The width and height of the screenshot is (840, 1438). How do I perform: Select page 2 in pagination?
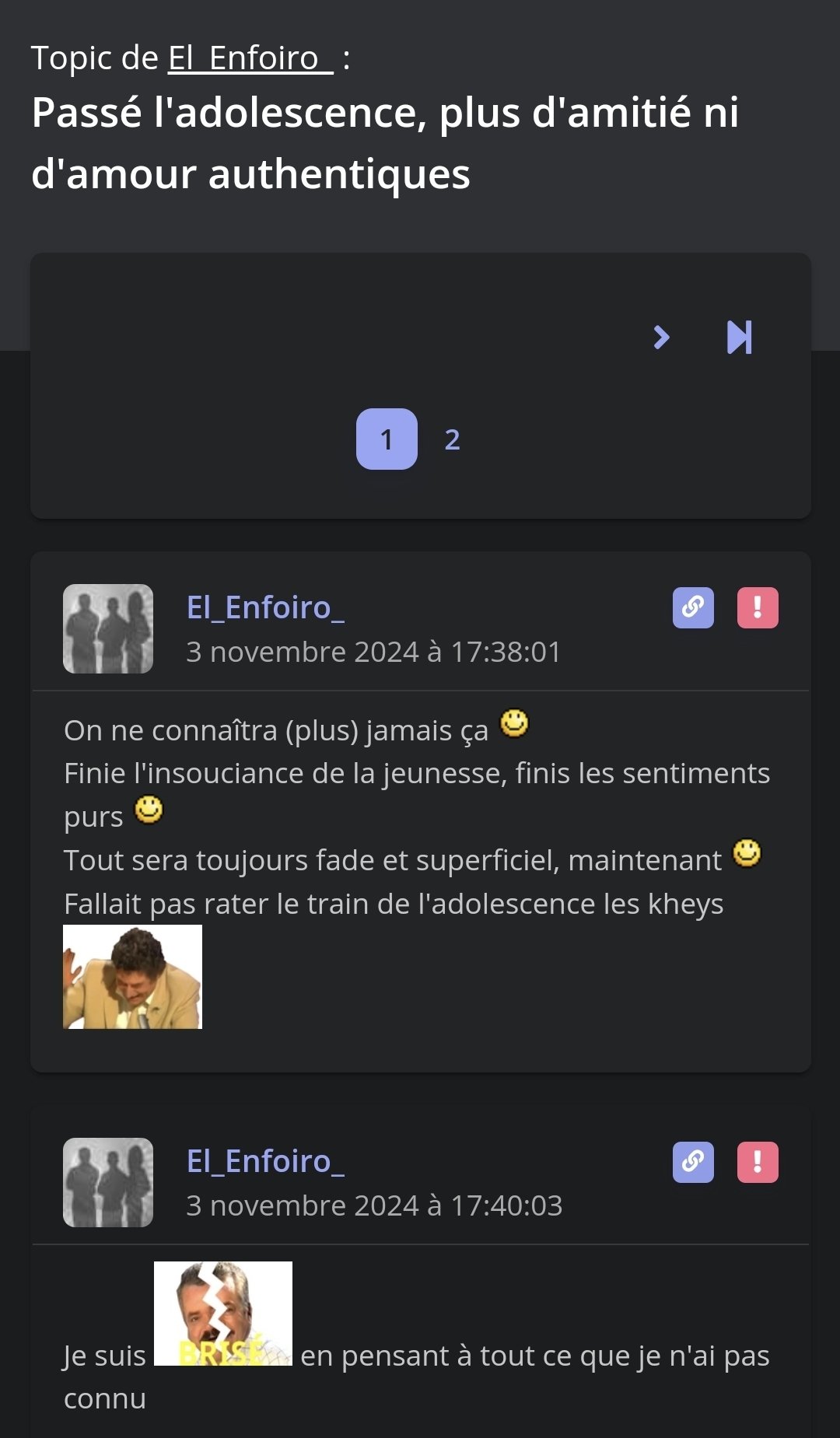coord(452,439)
